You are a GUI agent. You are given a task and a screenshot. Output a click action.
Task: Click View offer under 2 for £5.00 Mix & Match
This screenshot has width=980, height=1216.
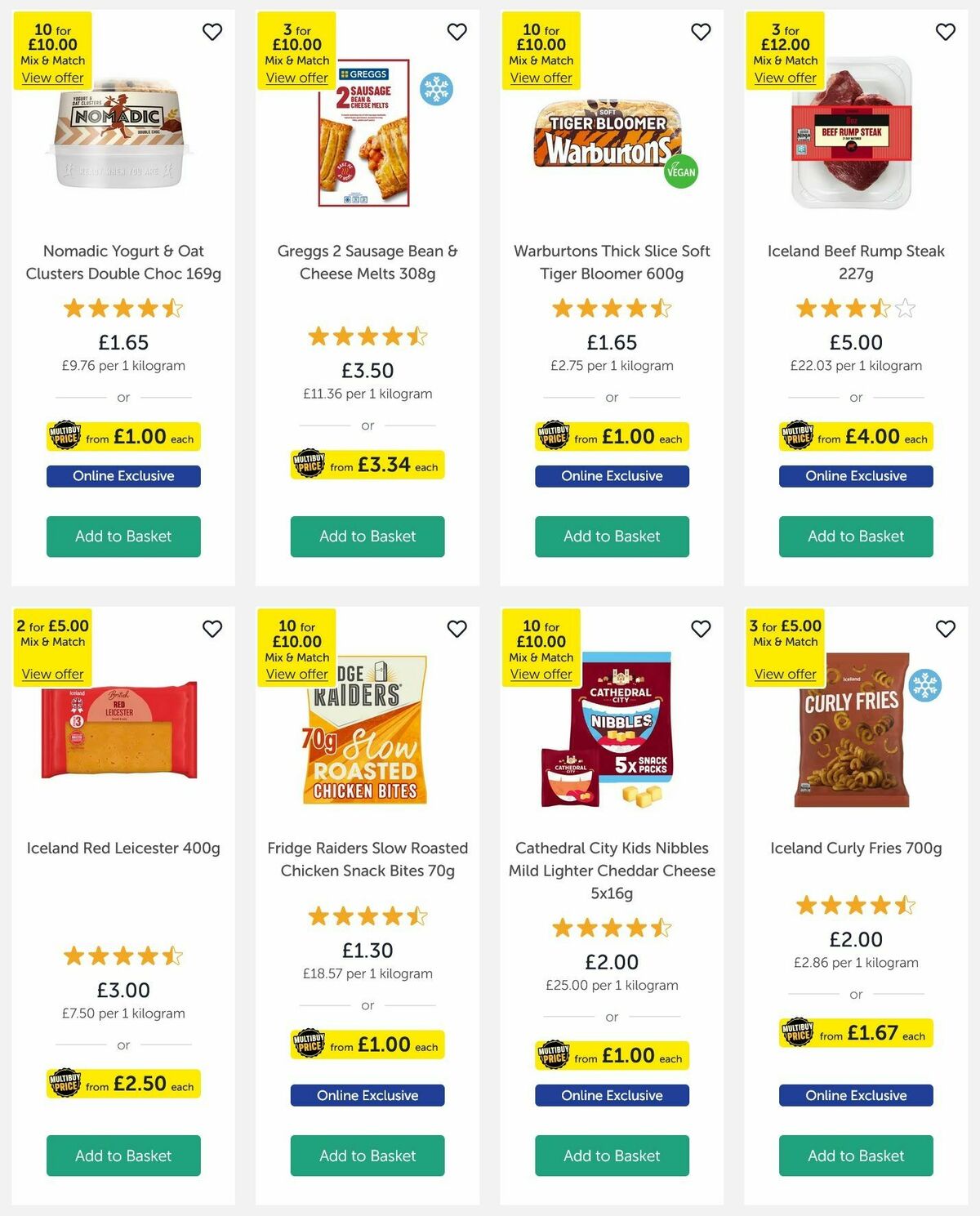51,673
